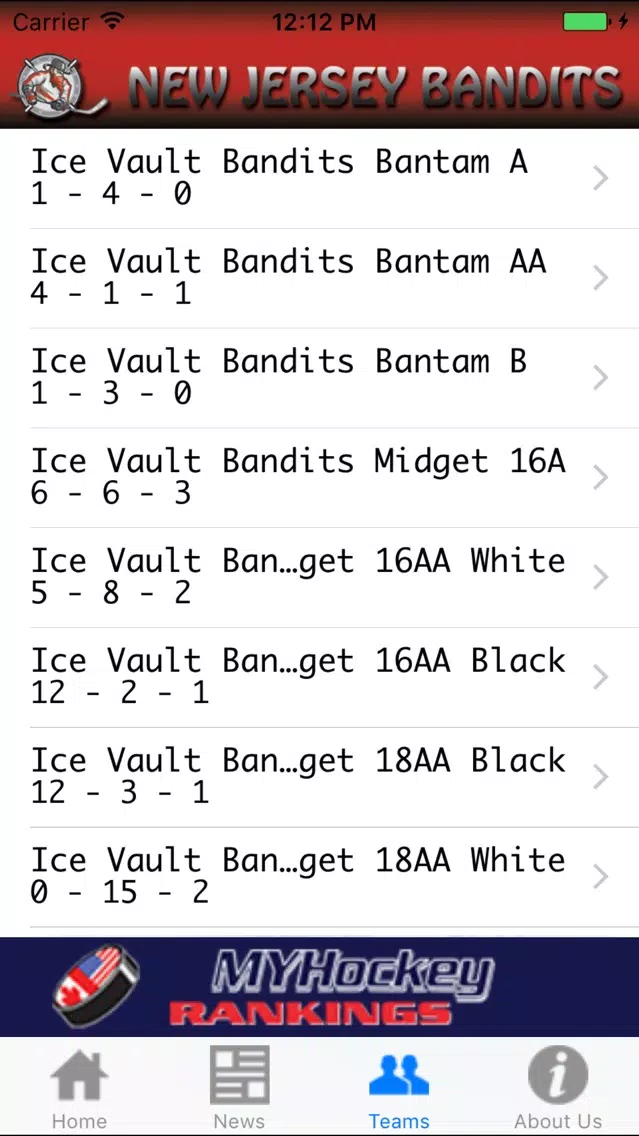639x1136 pixels.
Task: View the Ice Vault Bandits Midget 16A team
Action: 320,478
